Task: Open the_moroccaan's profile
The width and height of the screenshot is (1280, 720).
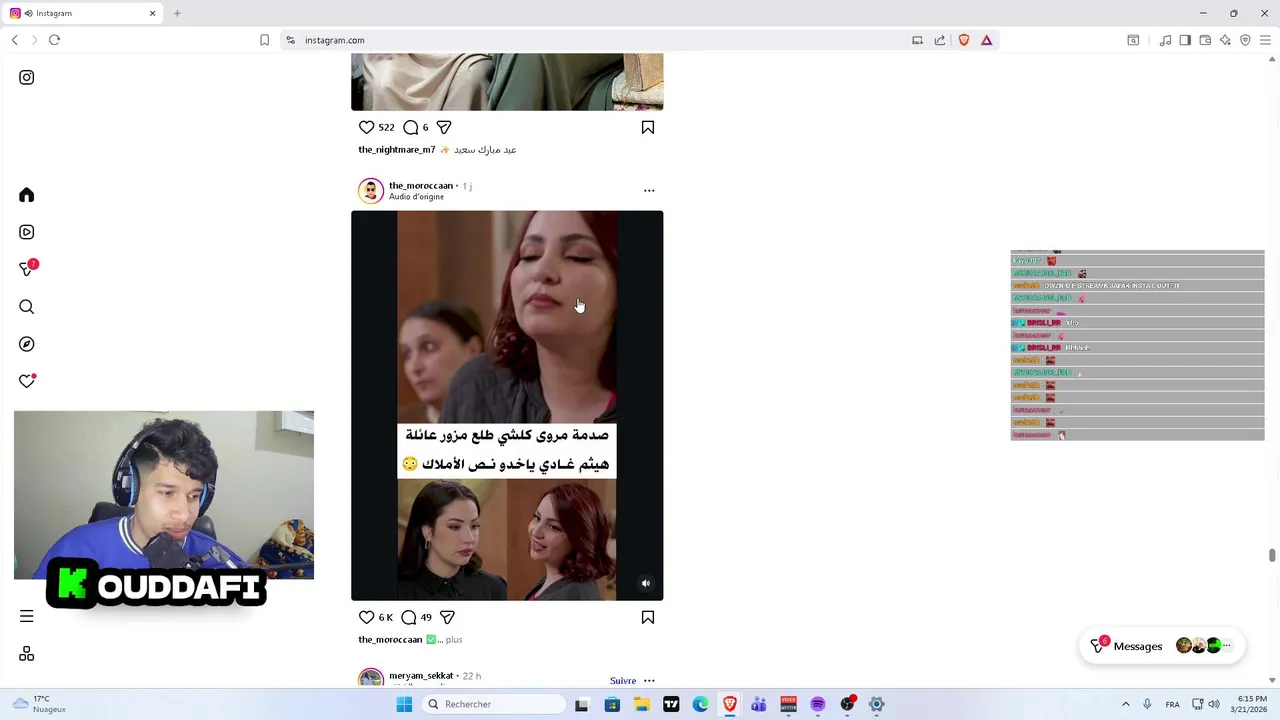Action: pos(420,185)
